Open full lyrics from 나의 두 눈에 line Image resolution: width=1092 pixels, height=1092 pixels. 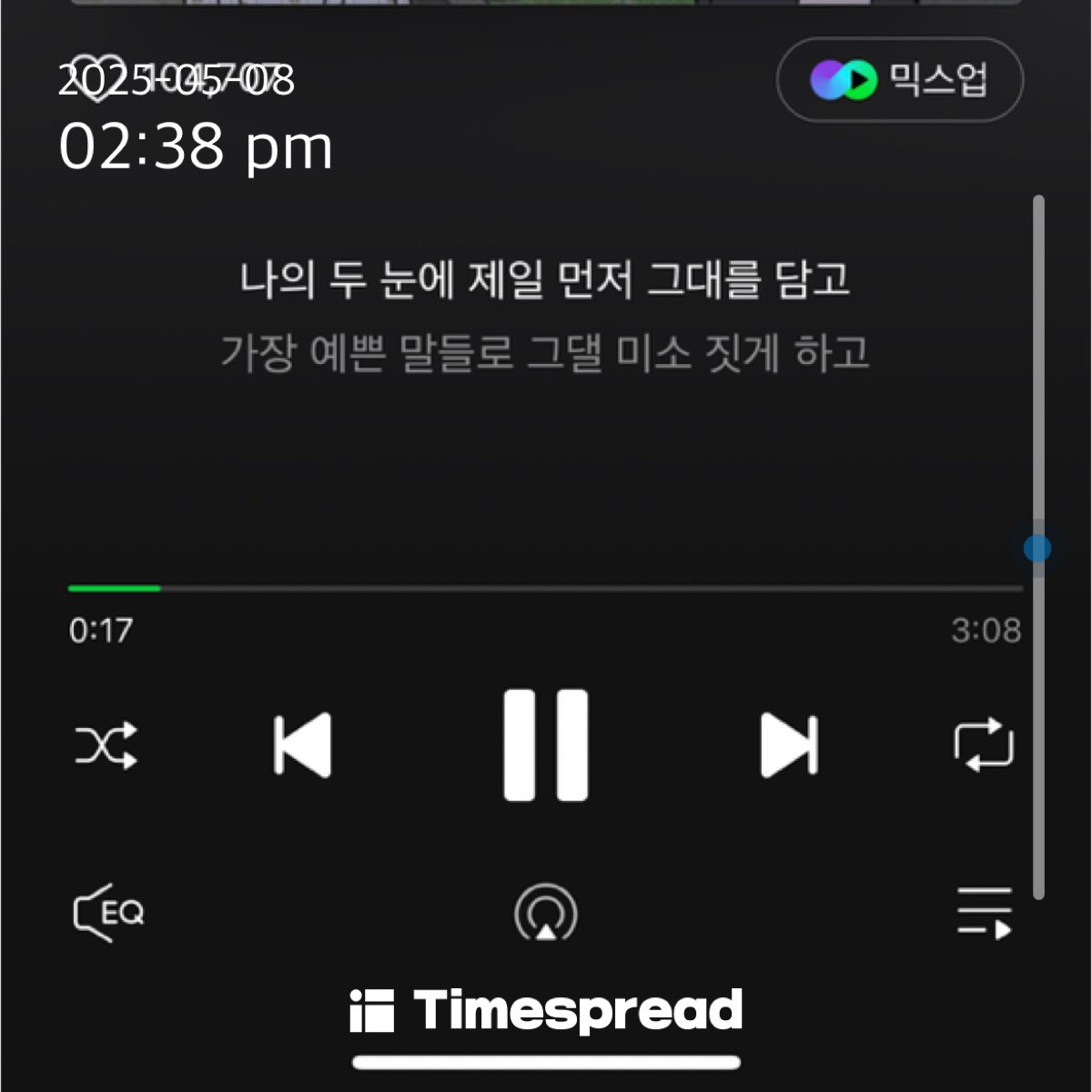click(544, 279)
